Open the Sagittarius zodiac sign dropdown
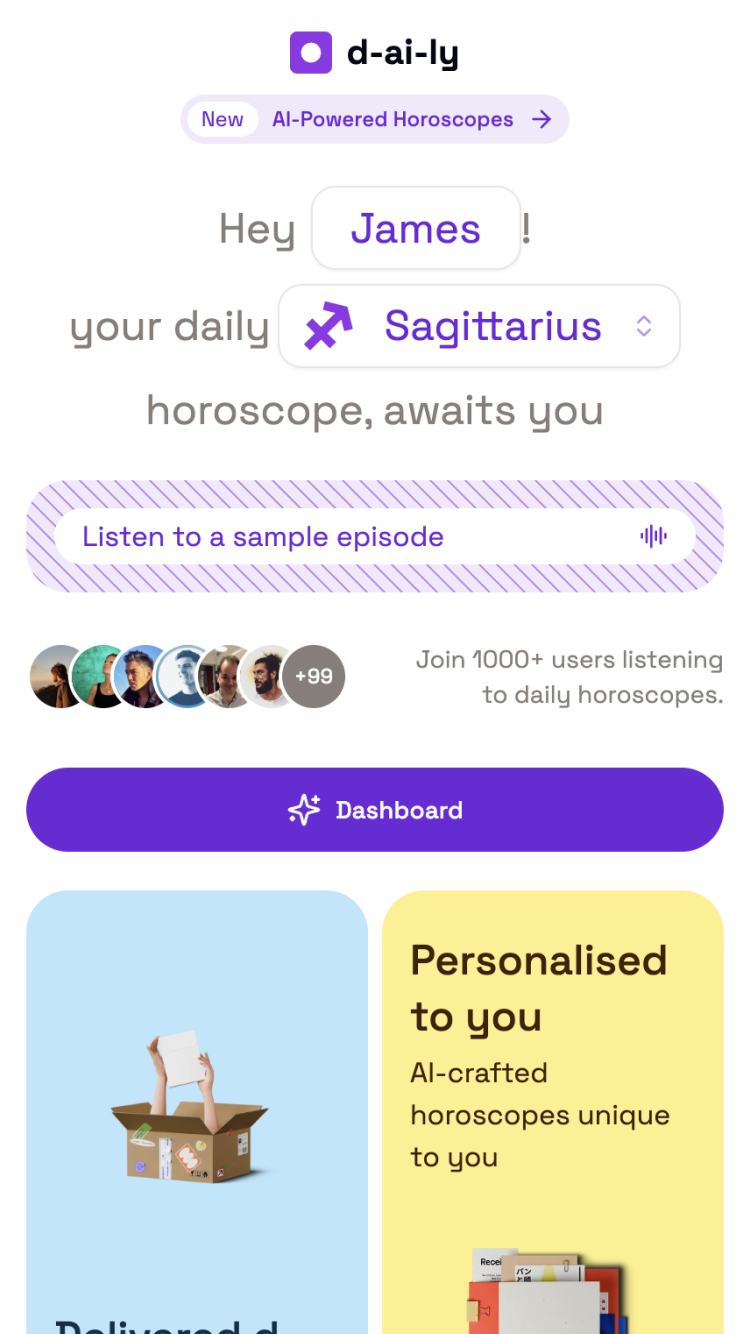 pos(480,326)
